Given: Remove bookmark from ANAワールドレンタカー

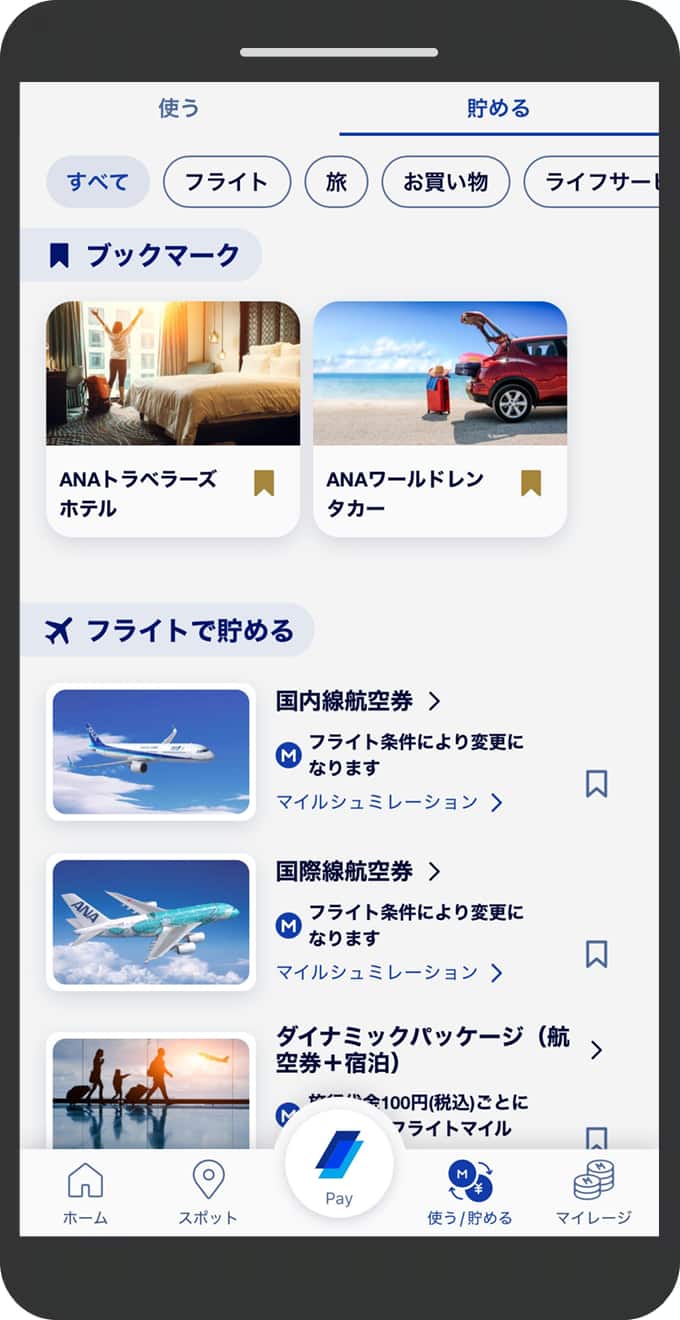Looking at the screenshot, I should (x=531, y=484).
